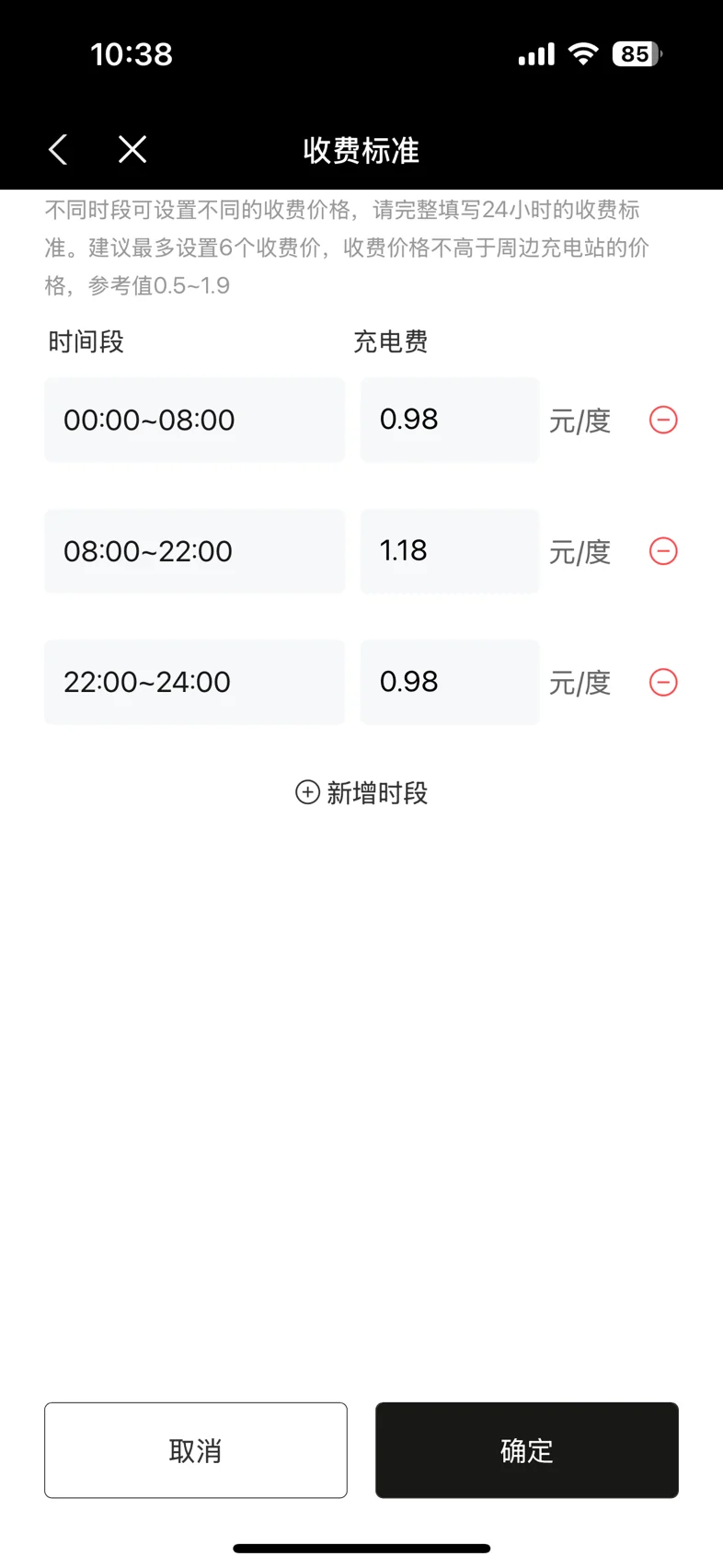The width and height of the screenshot is (723, 1568).
Task: Edit the 22:00~24:00 time period
Action: click(195, 682)
